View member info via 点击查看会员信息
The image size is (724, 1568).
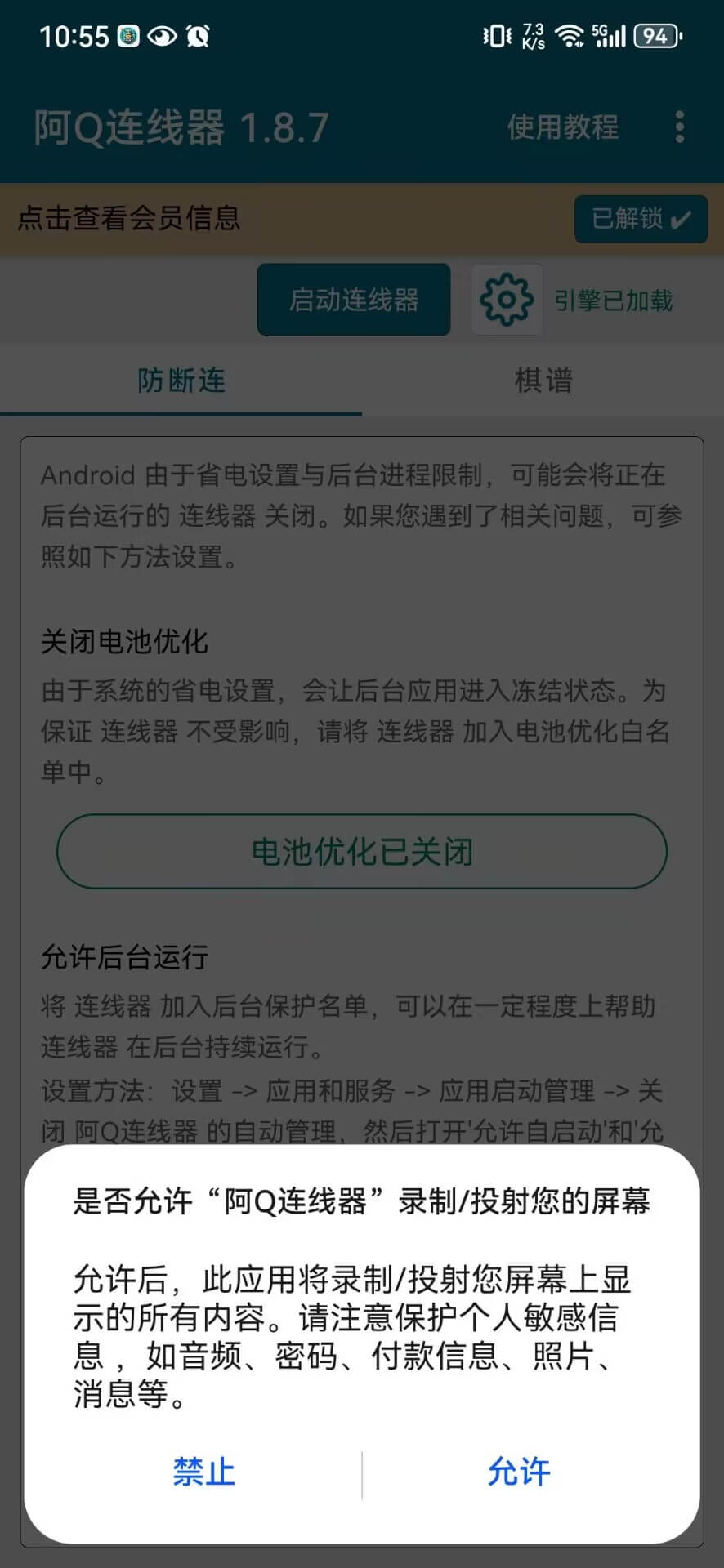(x=129, y=219)
